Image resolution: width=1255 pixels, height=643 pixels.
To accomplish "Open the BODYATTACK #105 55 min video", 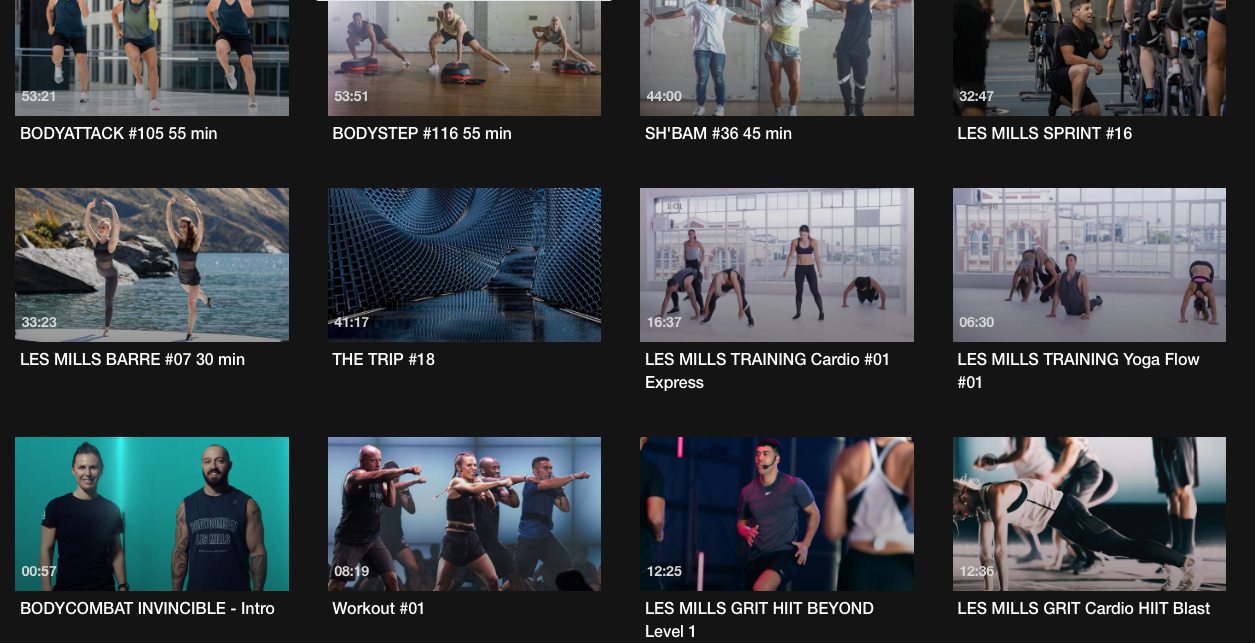I will pyautogui.click(x=152, y=58).
